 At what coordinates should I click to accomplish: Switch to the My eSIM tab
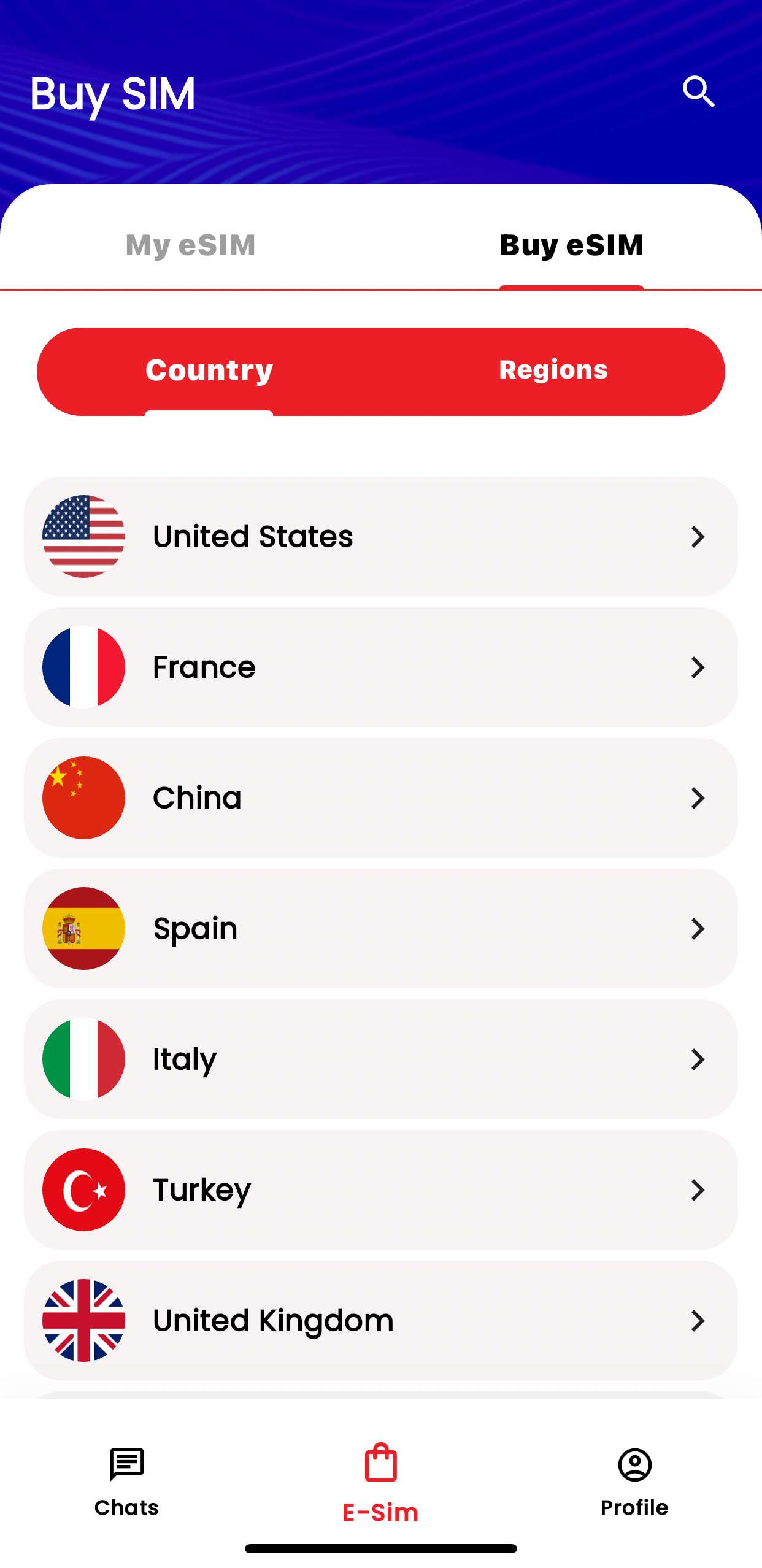click(190, 245)
